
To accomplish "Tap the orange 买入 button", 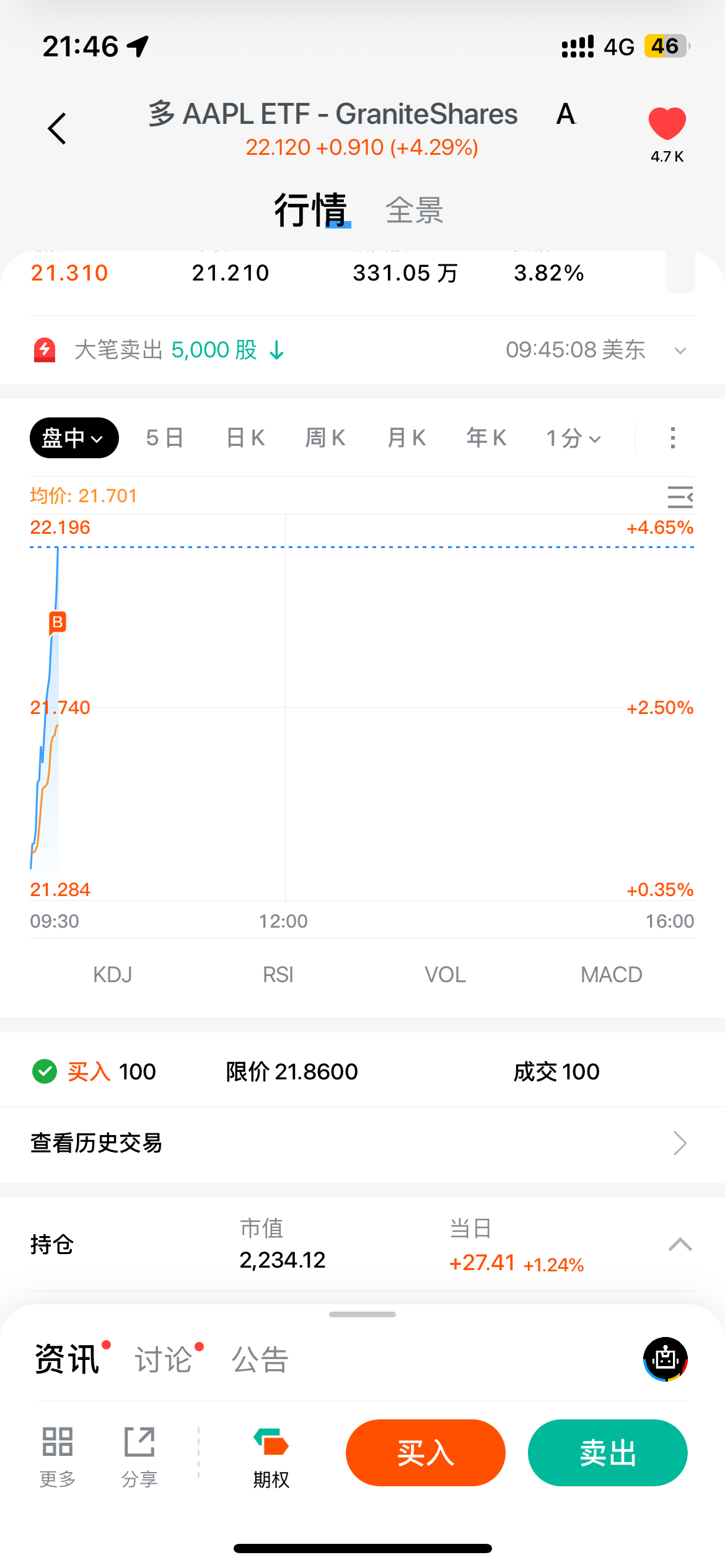I will click(x=426, y=1453).
